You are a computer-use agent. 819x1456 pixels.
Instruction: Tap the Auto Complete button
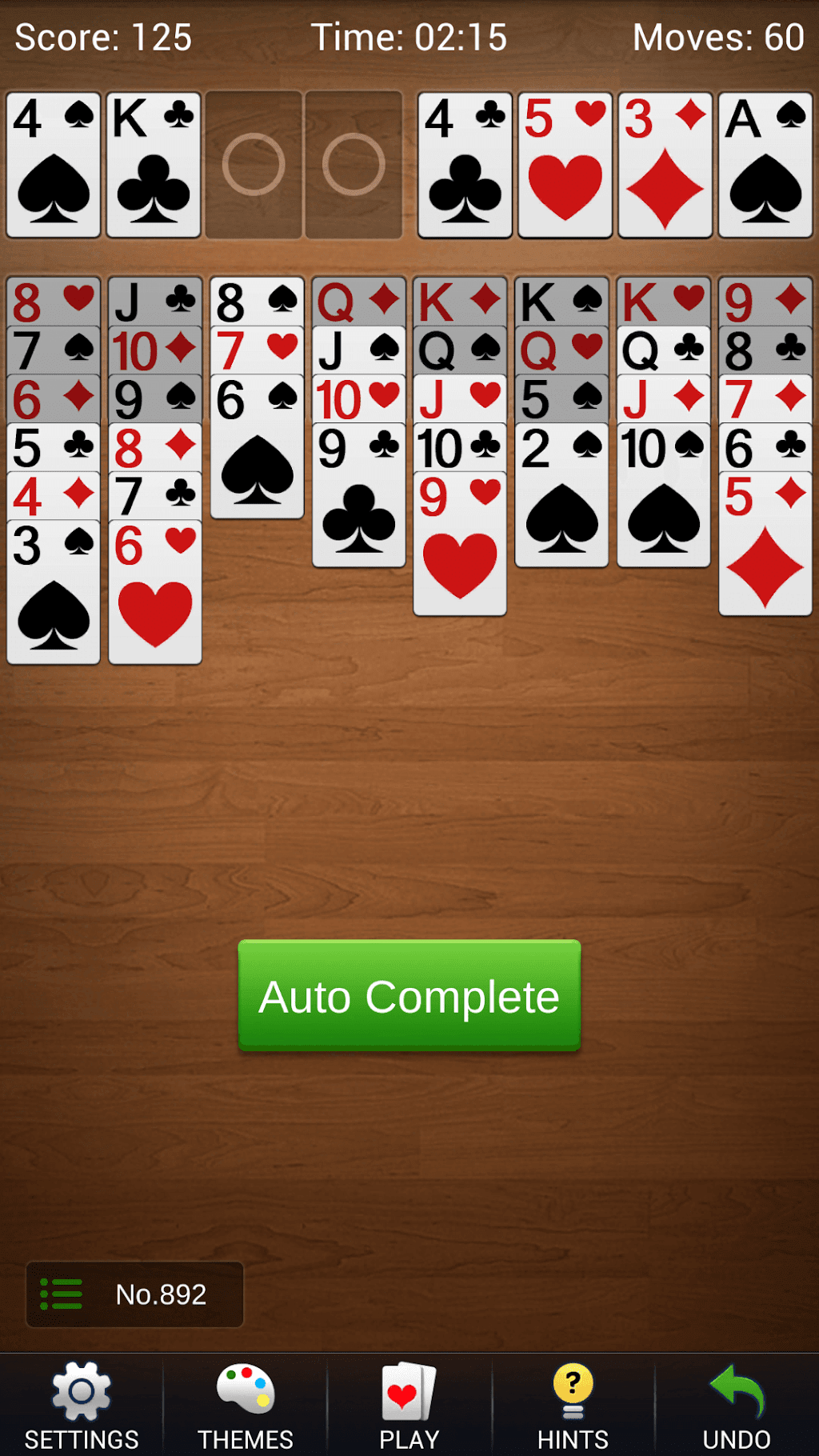409,996
